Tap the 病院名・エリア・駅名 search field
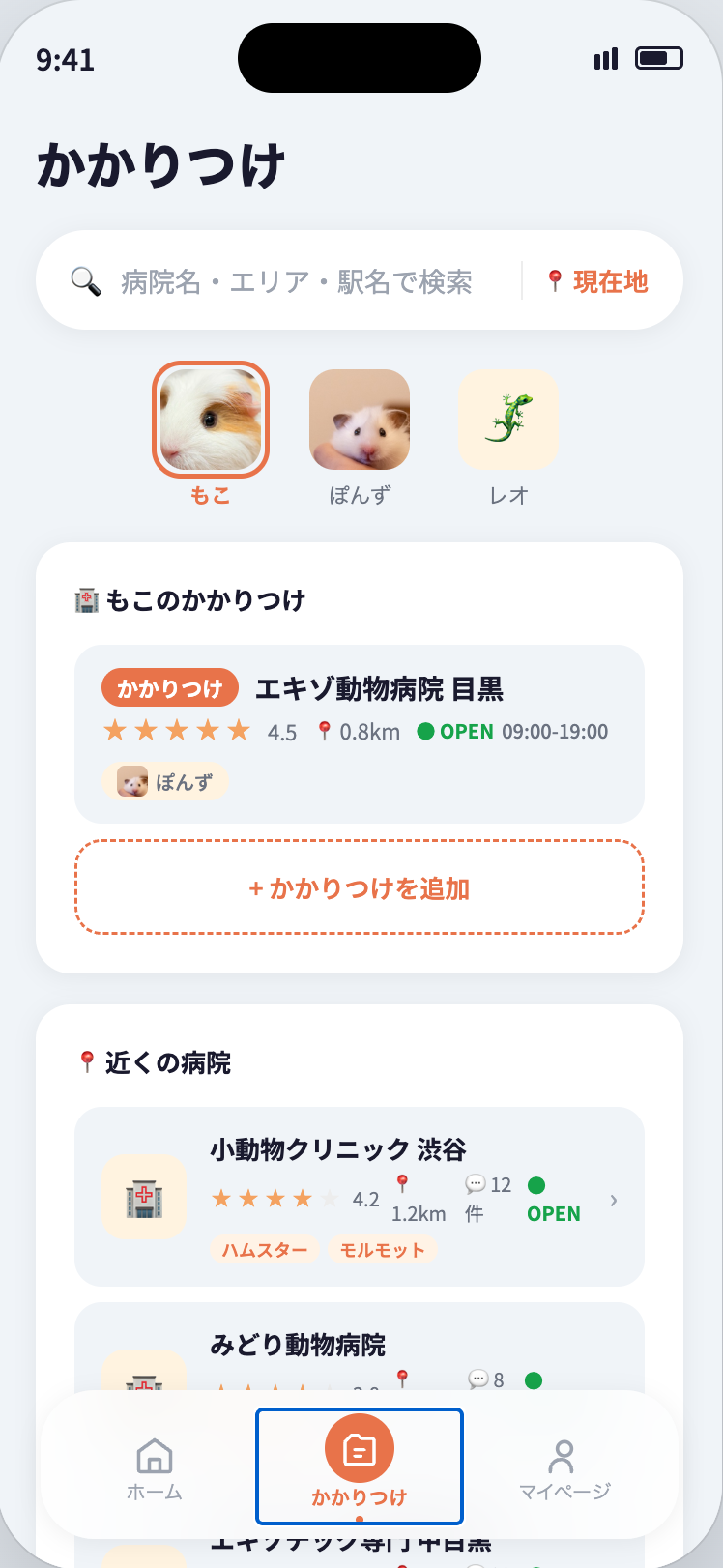The image size is (723, 1568). [x=290, y=279]
